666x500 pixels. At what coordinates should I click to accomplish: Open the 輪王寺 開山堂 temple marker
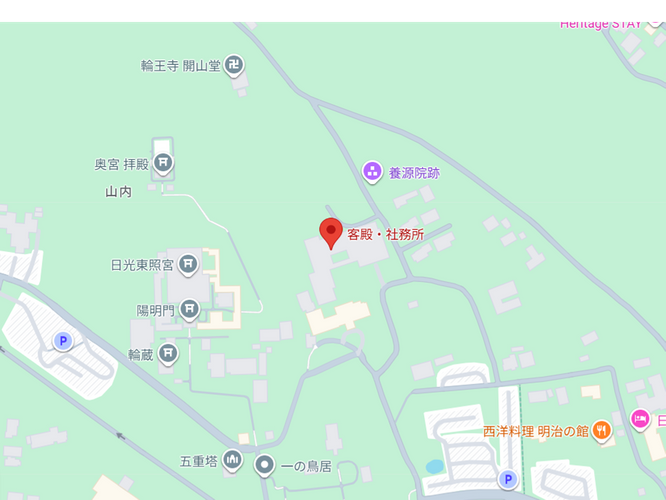pos(234,66)
